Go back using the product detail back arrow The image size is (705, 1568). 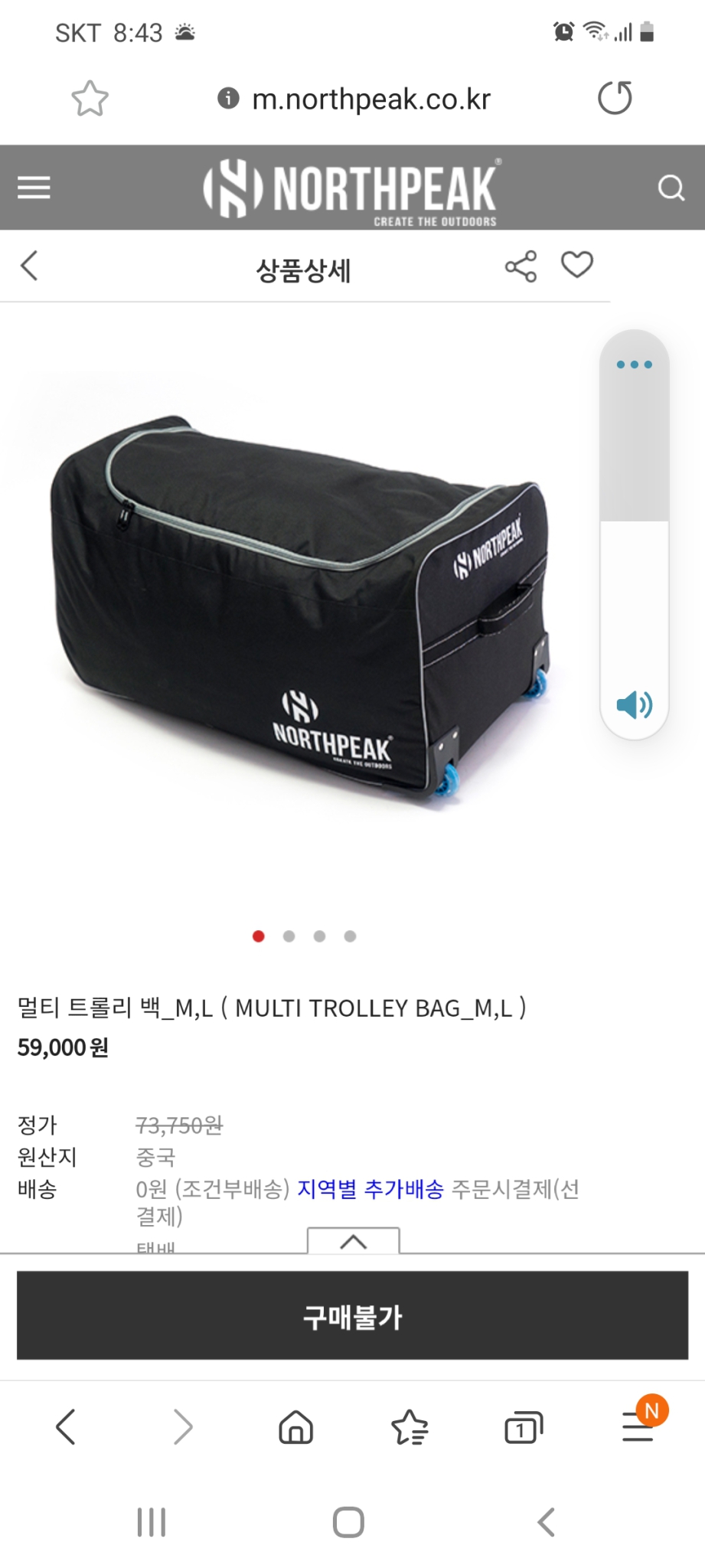point(29,266)
